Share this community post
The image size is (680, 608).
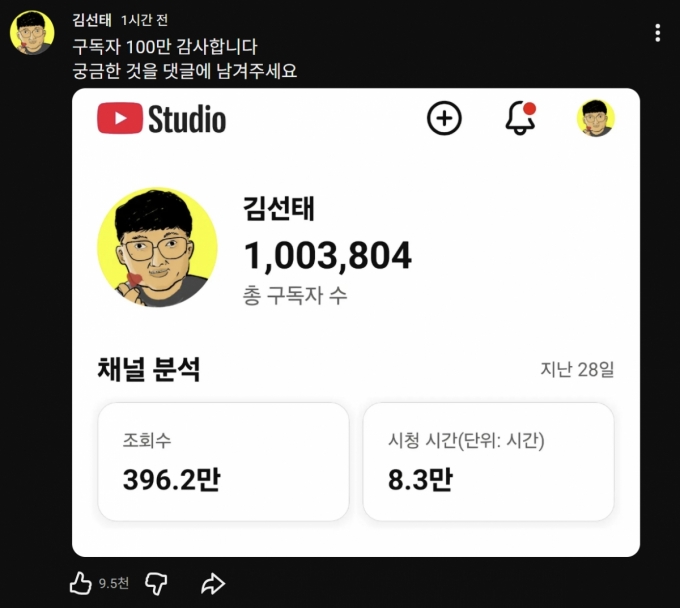pos(213,583)
